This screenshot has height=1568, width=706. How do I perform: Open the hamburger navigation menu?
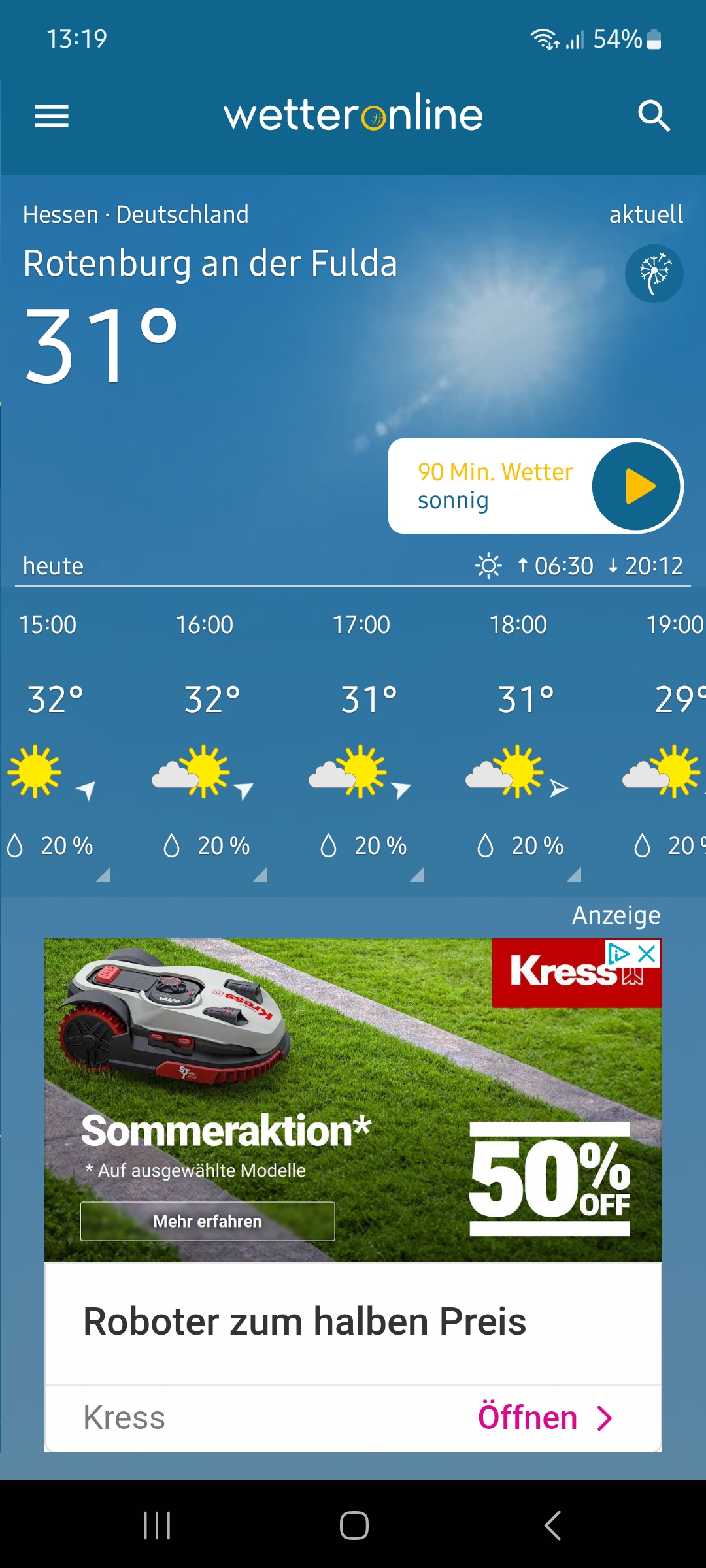[52, 116]
